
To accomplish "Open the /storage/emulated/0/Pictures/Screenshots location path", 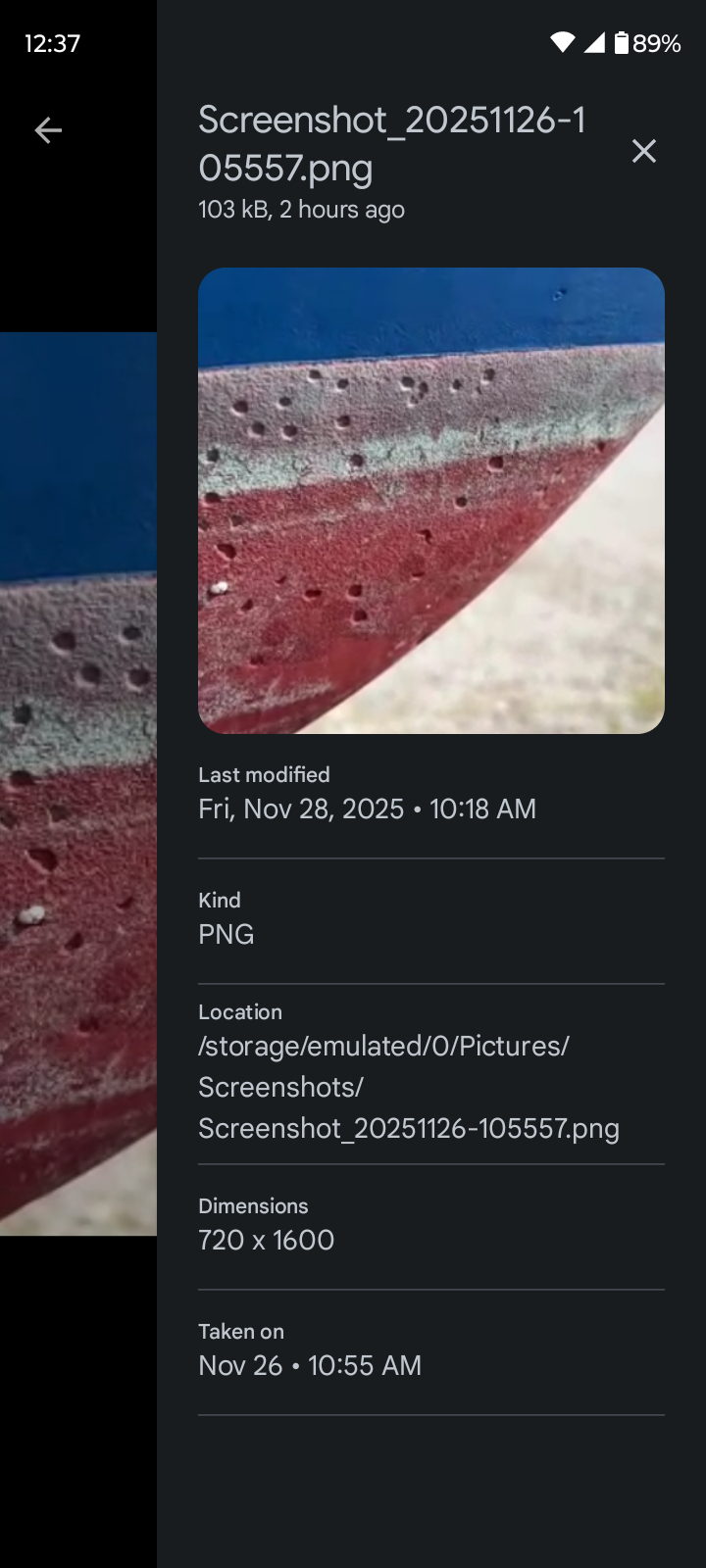I will tap(409, 1086).
